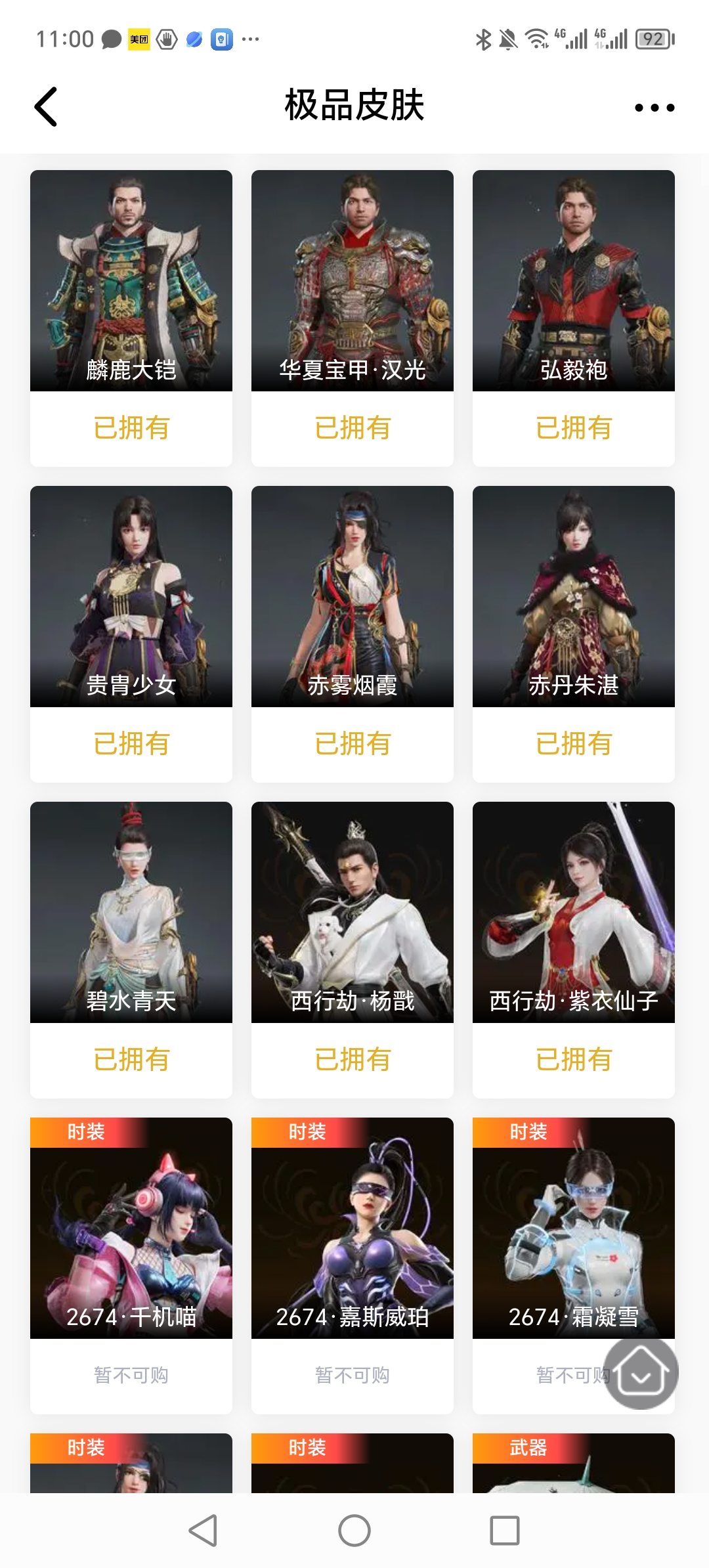Open the 2674·千机喵 fashion card
Image resolution: width=709 pixels, height=1568 pixels.
click(x=131, y=1266)
